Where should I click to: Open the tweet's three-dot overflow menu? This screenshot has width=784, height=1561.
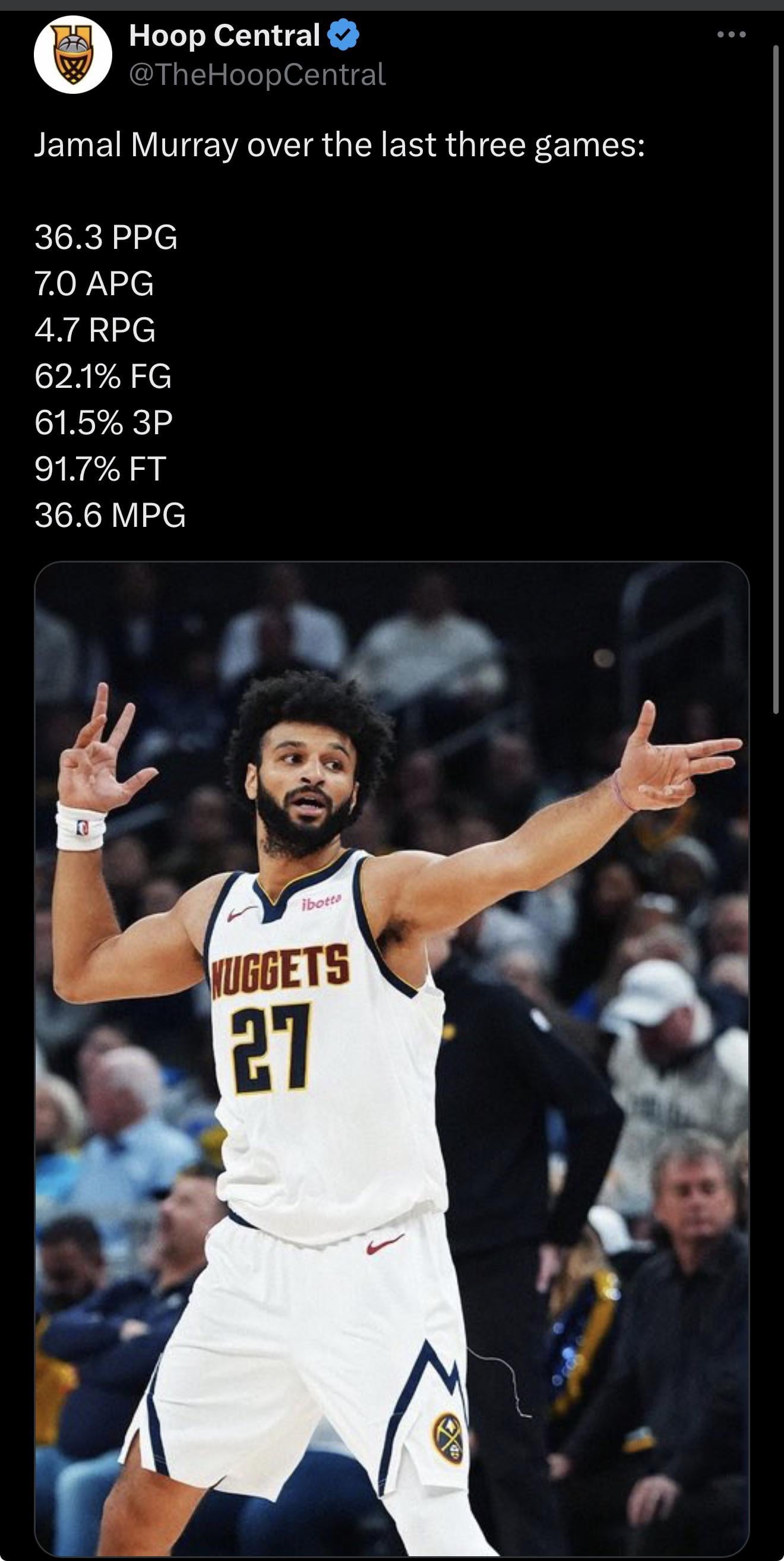pyautogui.click(x=731, y=34)
